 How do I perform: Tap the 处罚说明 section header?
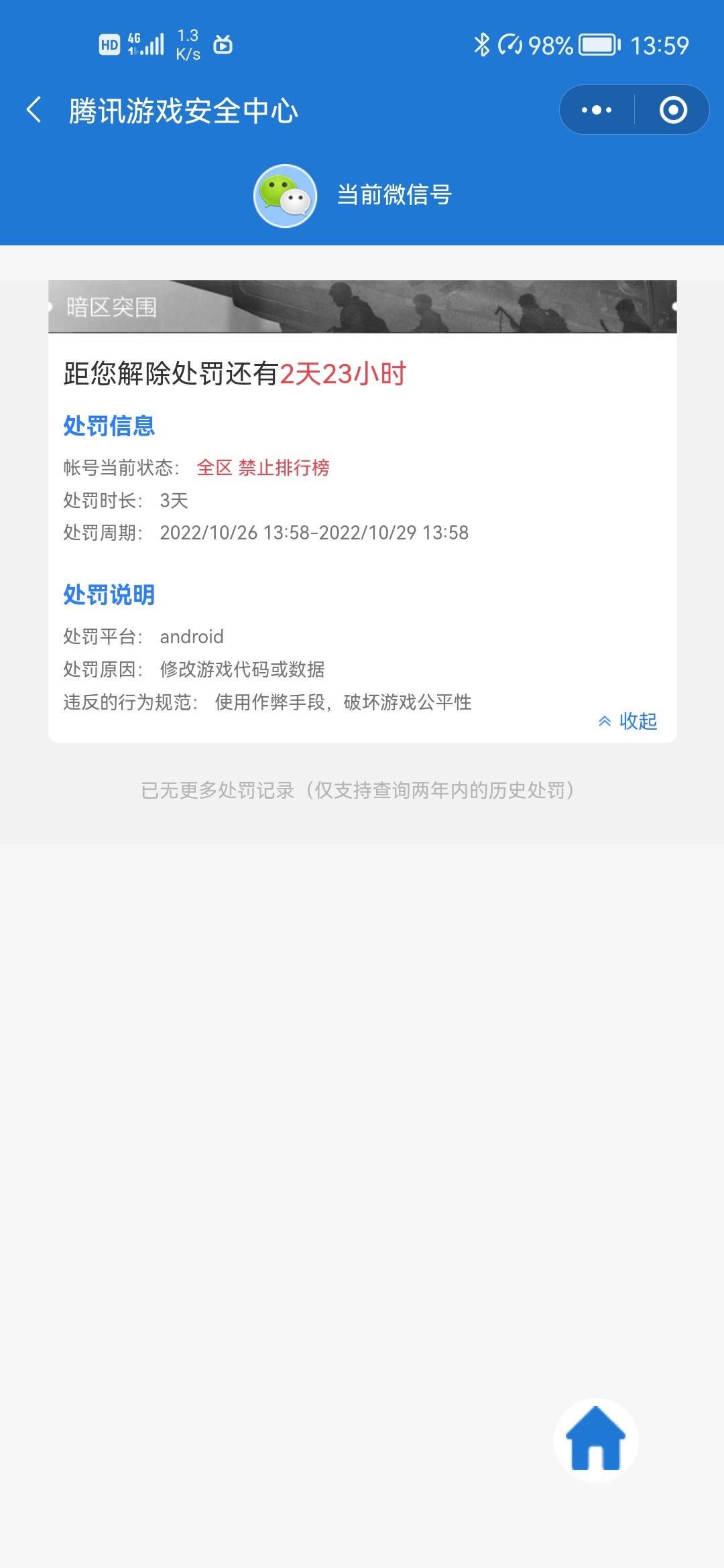(x=108, y=594)
